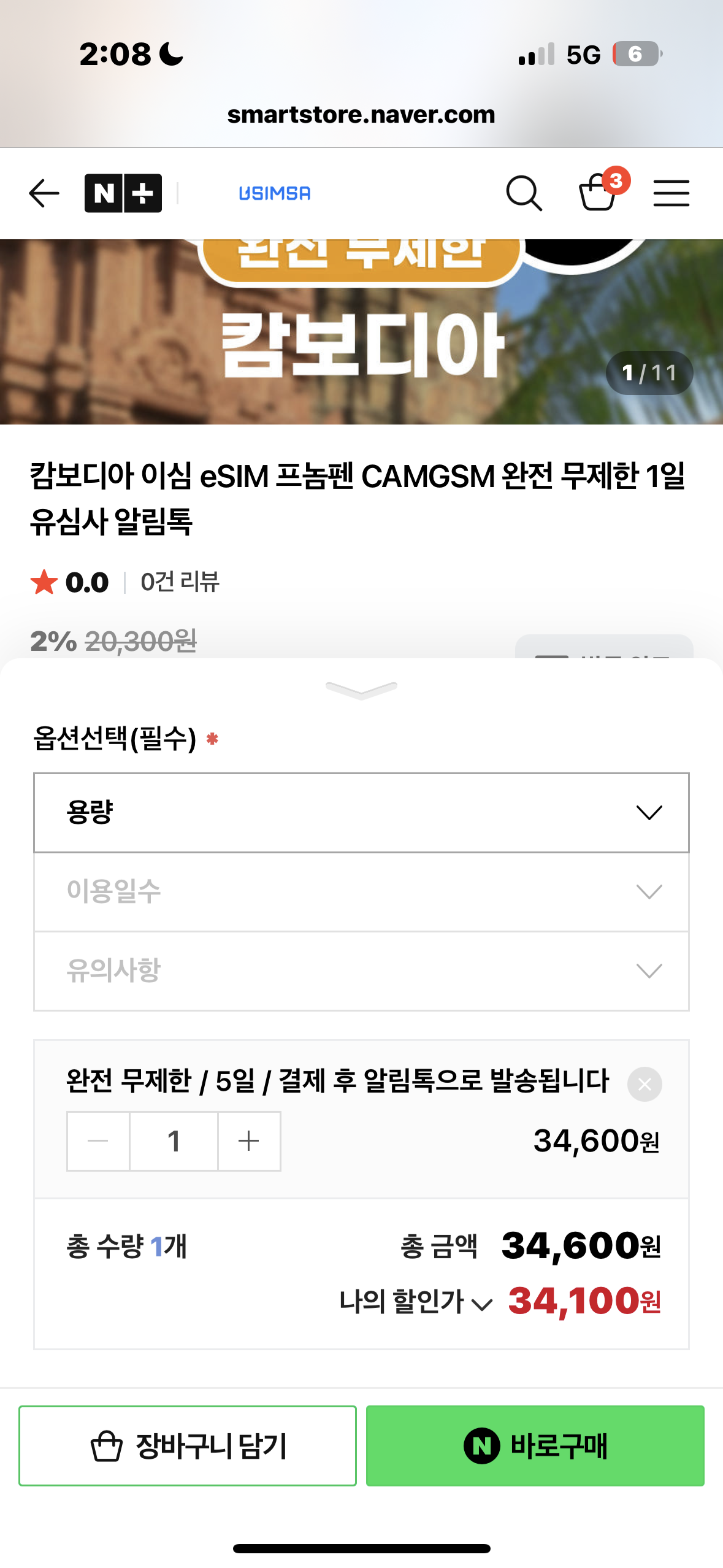723x1568 pixels.
Task: Tap the back arrow to go back
Action: [43, 193]
